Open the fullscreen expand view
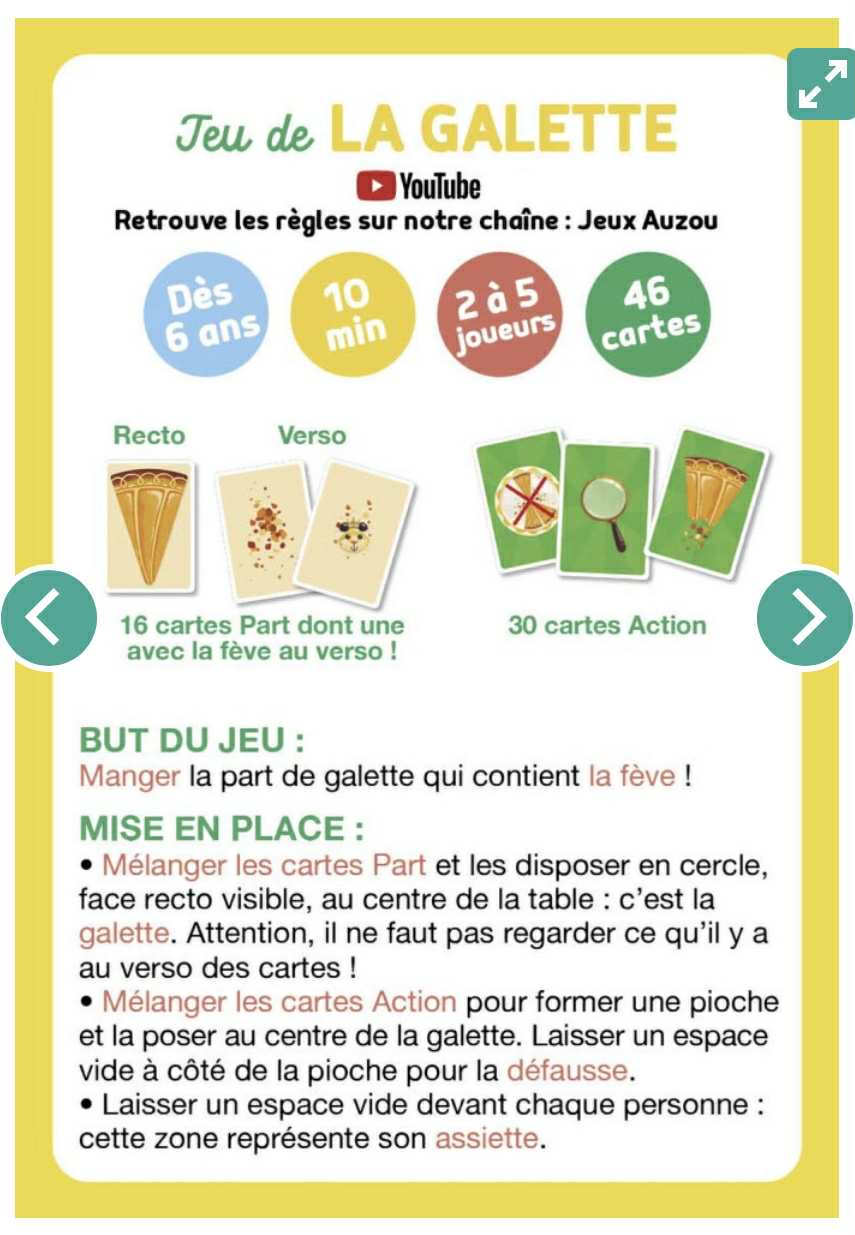 point(822,84)
